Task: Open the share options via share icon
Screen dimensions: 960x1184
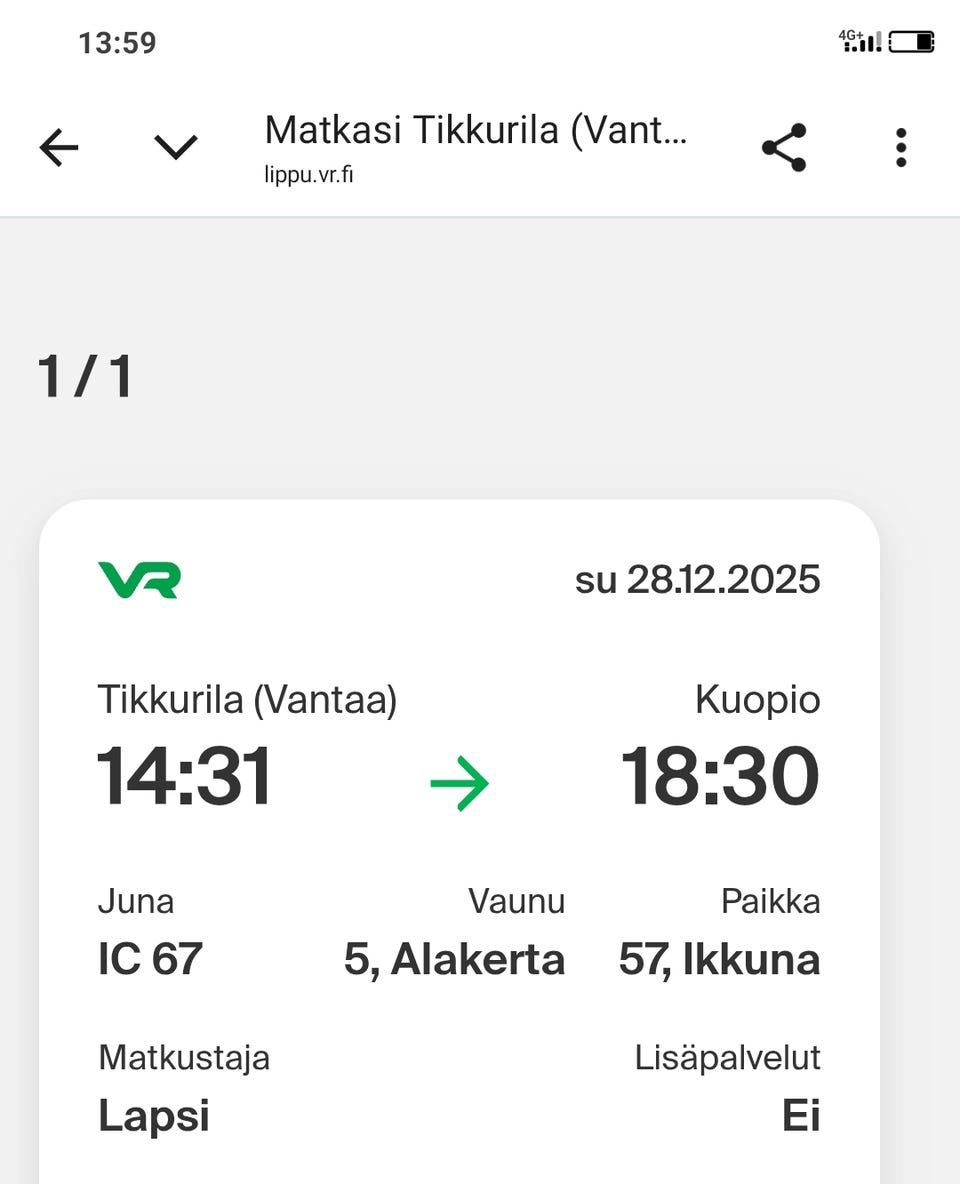Action: tap(783, 146)
